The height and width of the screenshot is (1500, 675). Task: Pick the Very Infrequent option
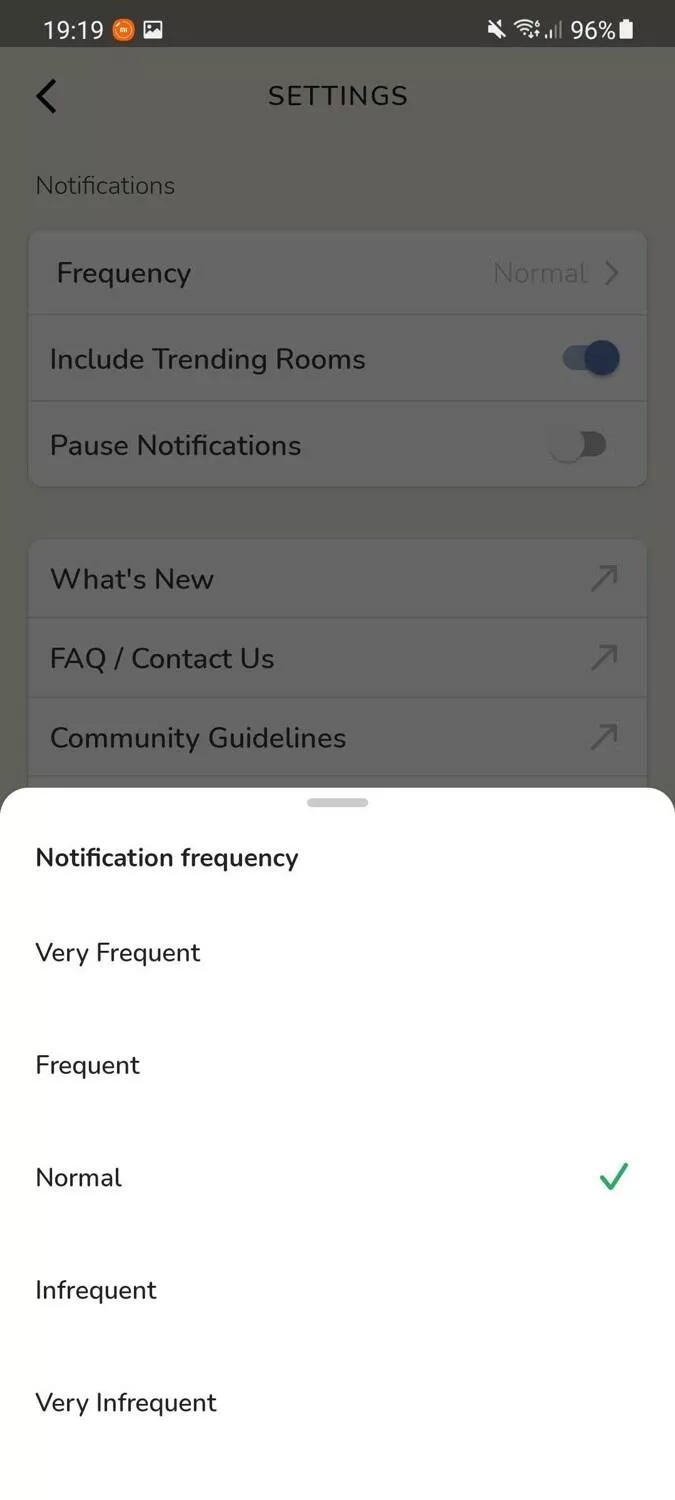[337, 1402]
